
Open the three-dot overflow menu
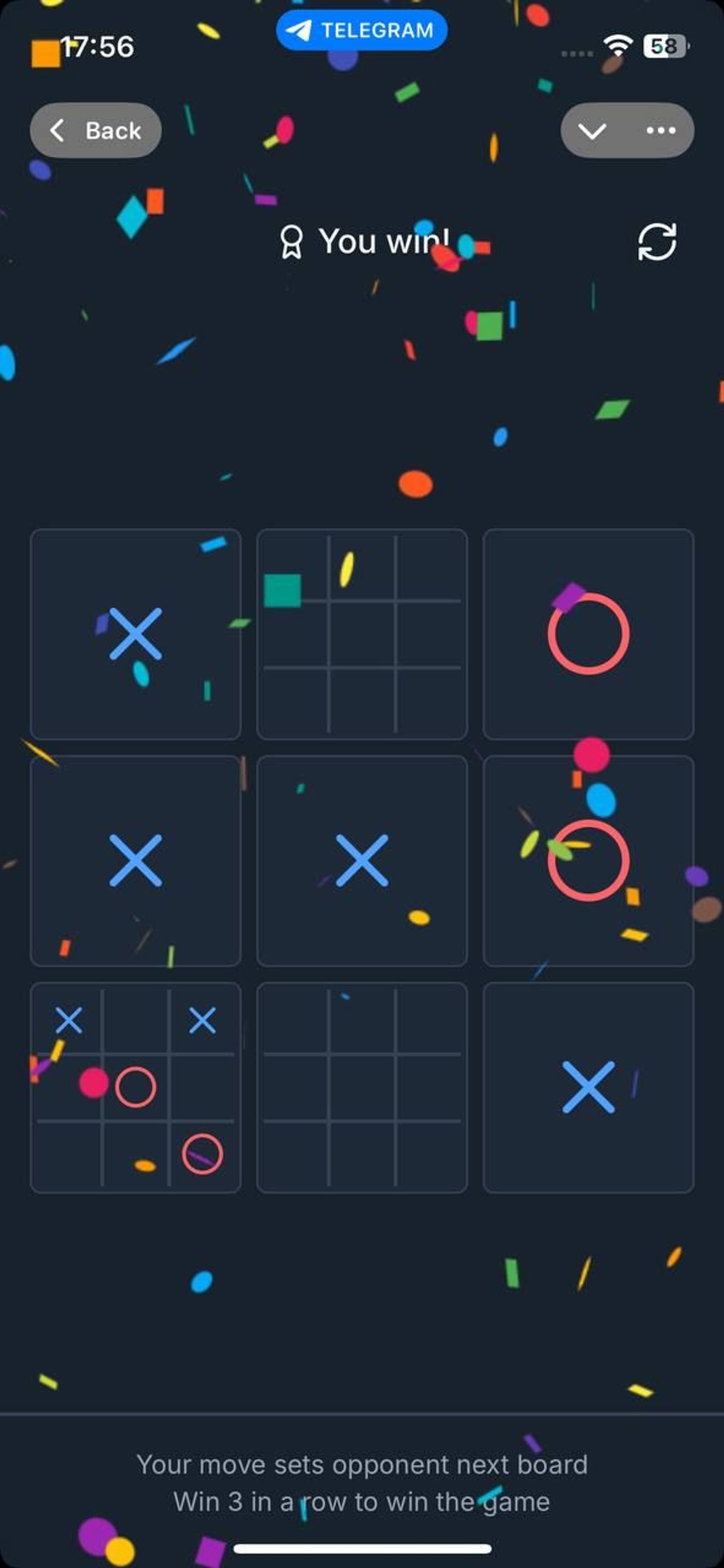coord(661,130)
